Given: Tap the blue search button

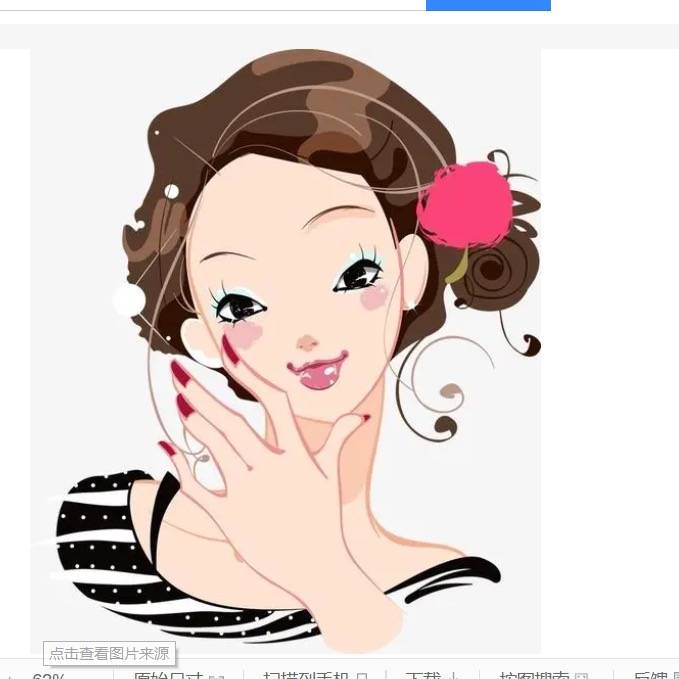Looking at the screenshot, I should [x=488, y=5].
